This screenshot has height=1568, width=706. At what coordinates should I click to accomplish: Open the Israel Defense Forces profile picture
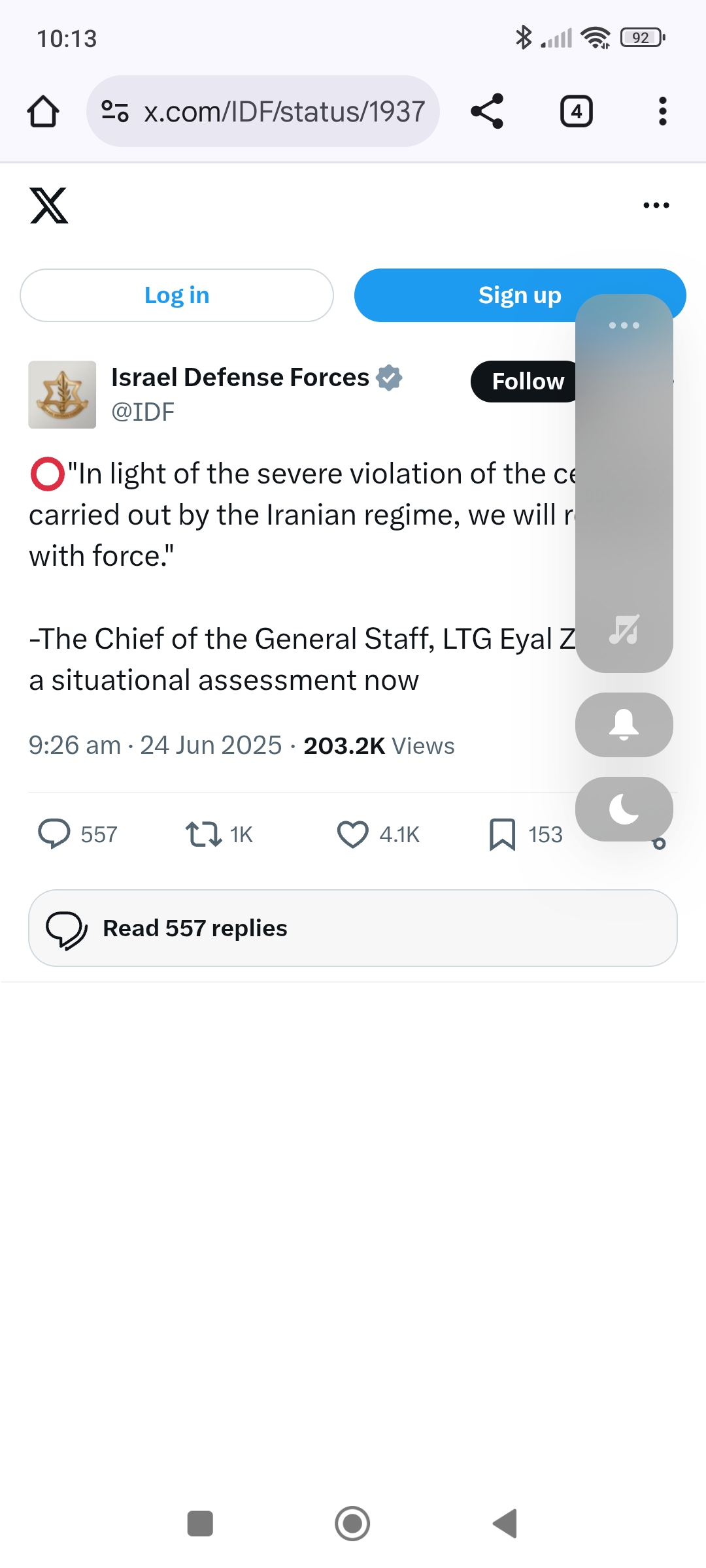(x=62, y=395)
